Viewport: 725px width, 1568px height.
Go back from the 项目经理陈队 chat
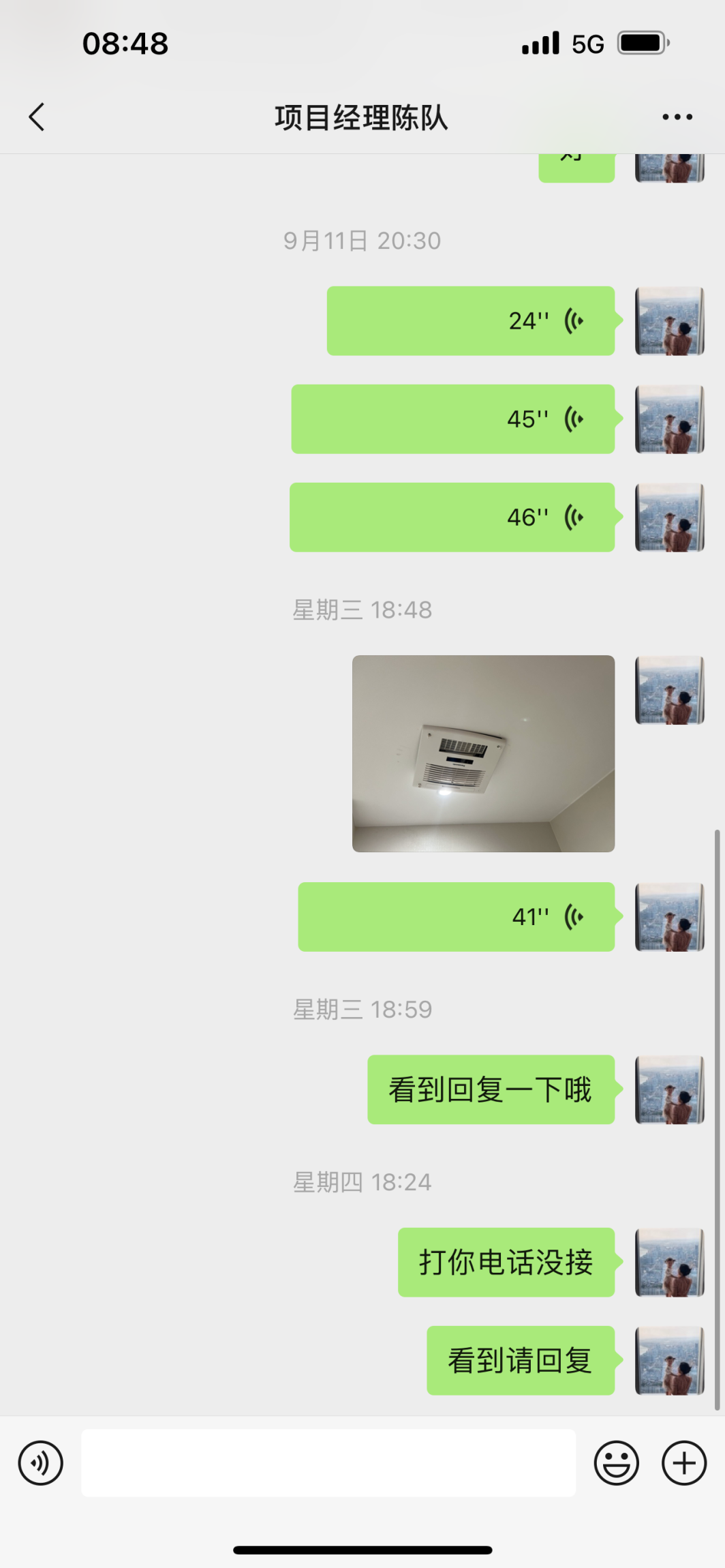click(x=37, y=117)
